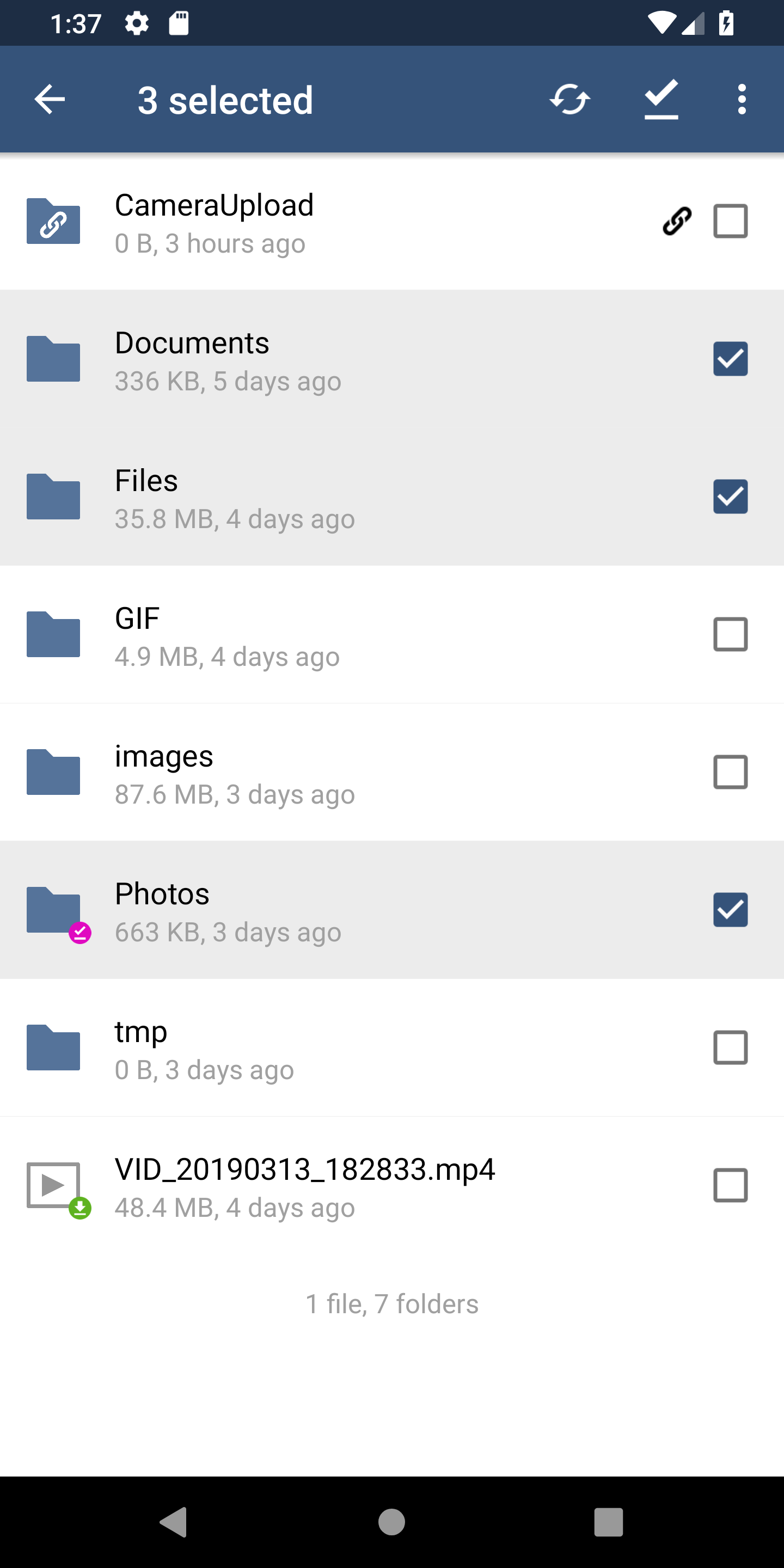Tap the select-all checkmark icon
This screenshot has width=784, height=1568.
coord(661,99)
